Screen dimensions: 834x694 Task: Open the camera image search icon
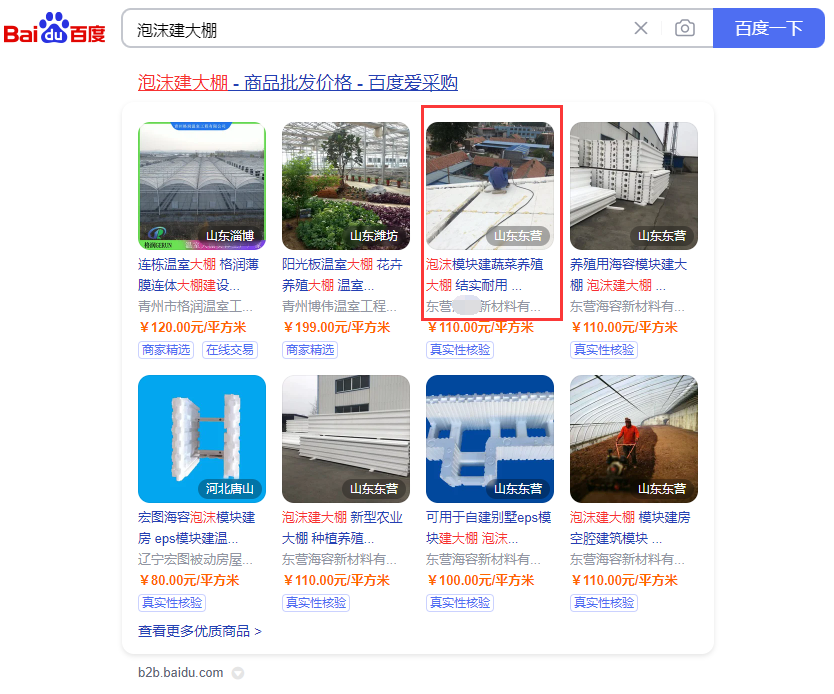pyautogui.click(x=684, y=29)
